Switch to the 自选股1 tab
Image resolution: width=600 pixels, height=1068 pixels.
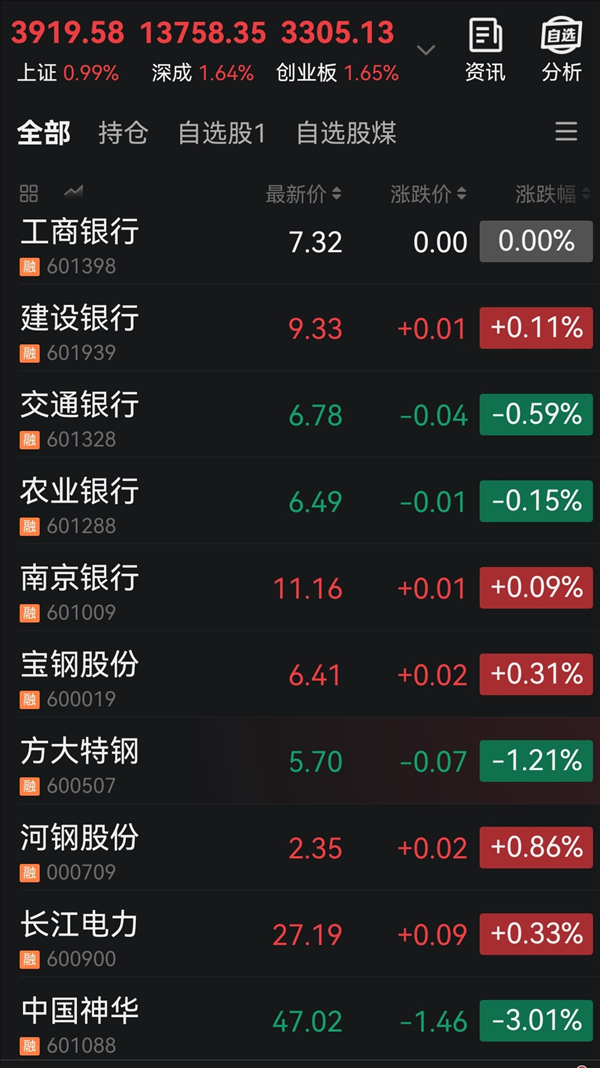(x=222, y=133)
